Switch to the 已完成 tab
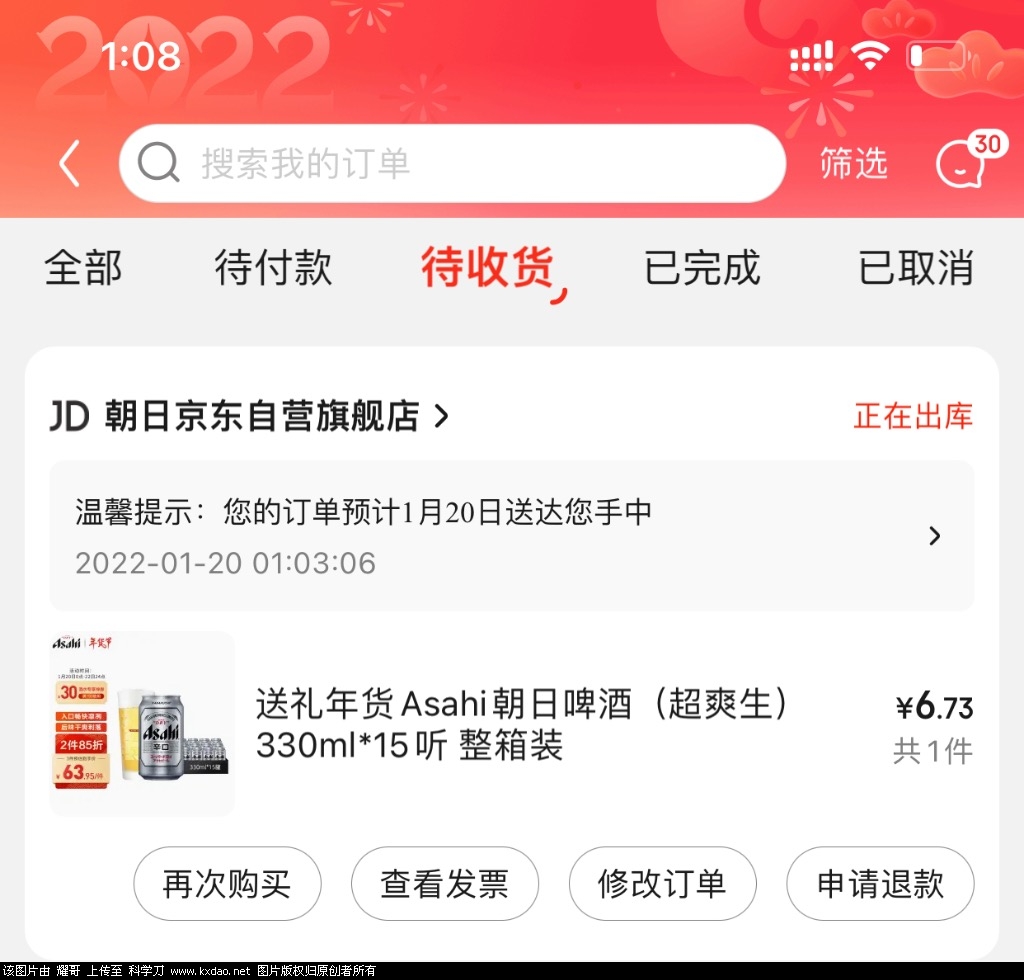1024x980 pixels. click(702, 268)
